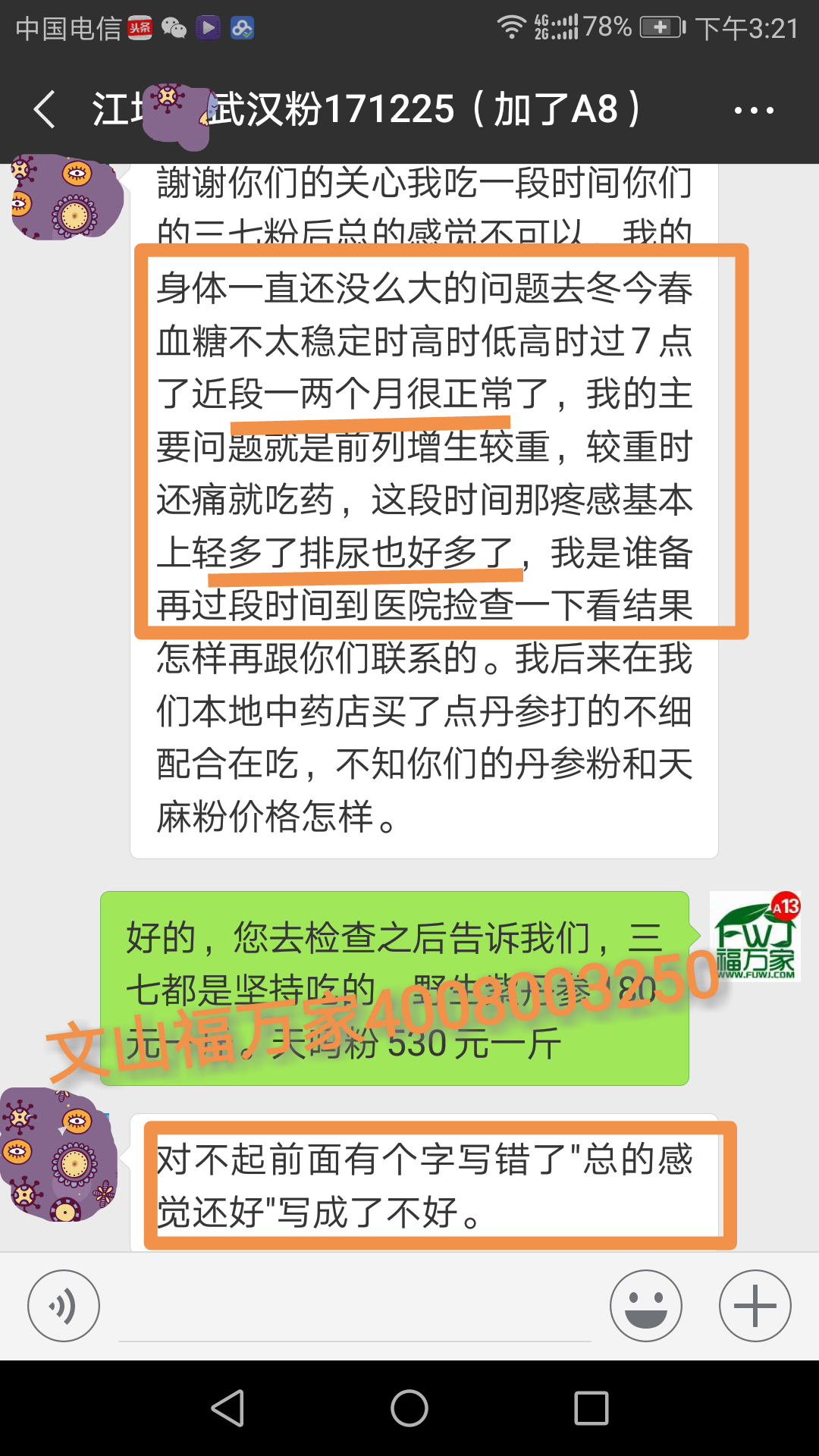Open recent apps from navigation bar

tap(591, 1408)
